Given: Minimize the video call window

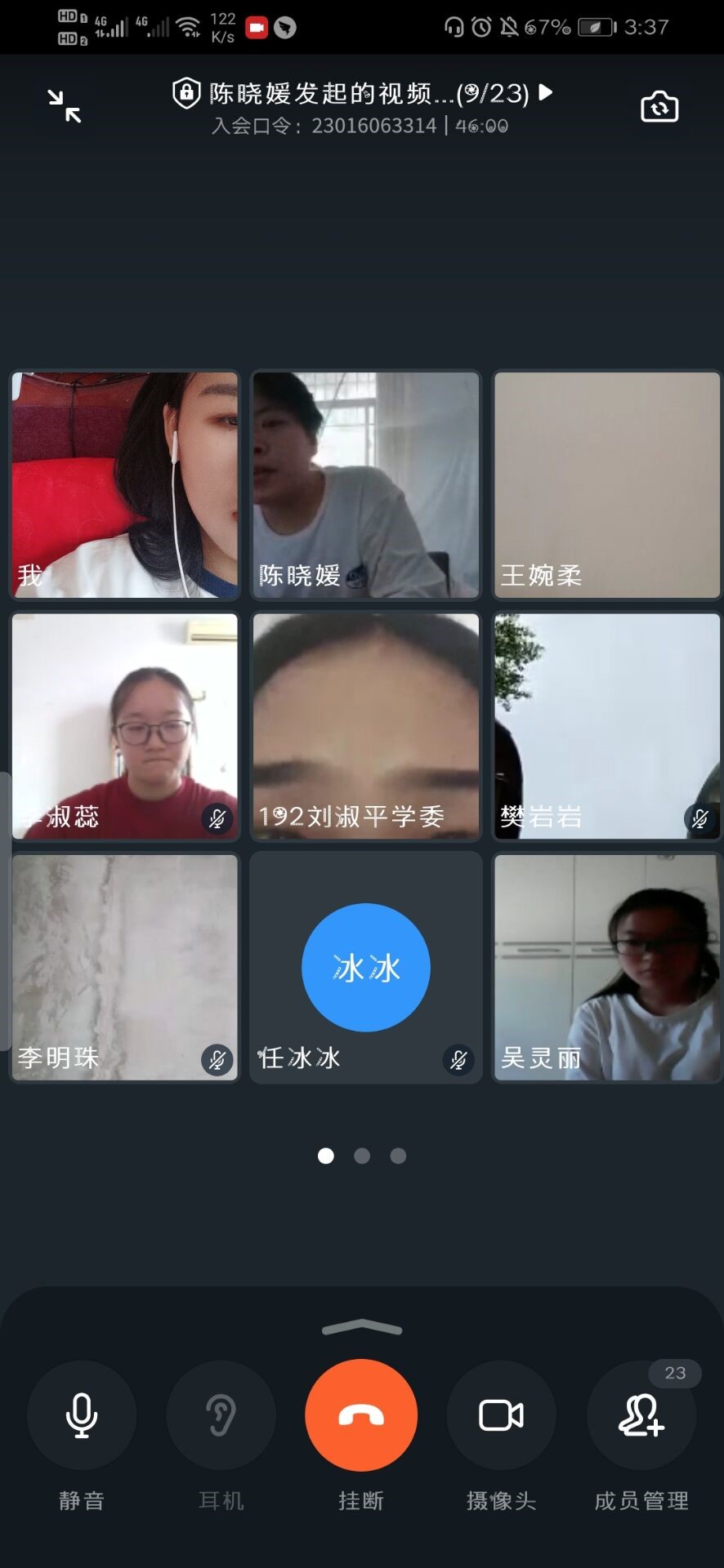Looking at the screenshot, I should 64,107.
